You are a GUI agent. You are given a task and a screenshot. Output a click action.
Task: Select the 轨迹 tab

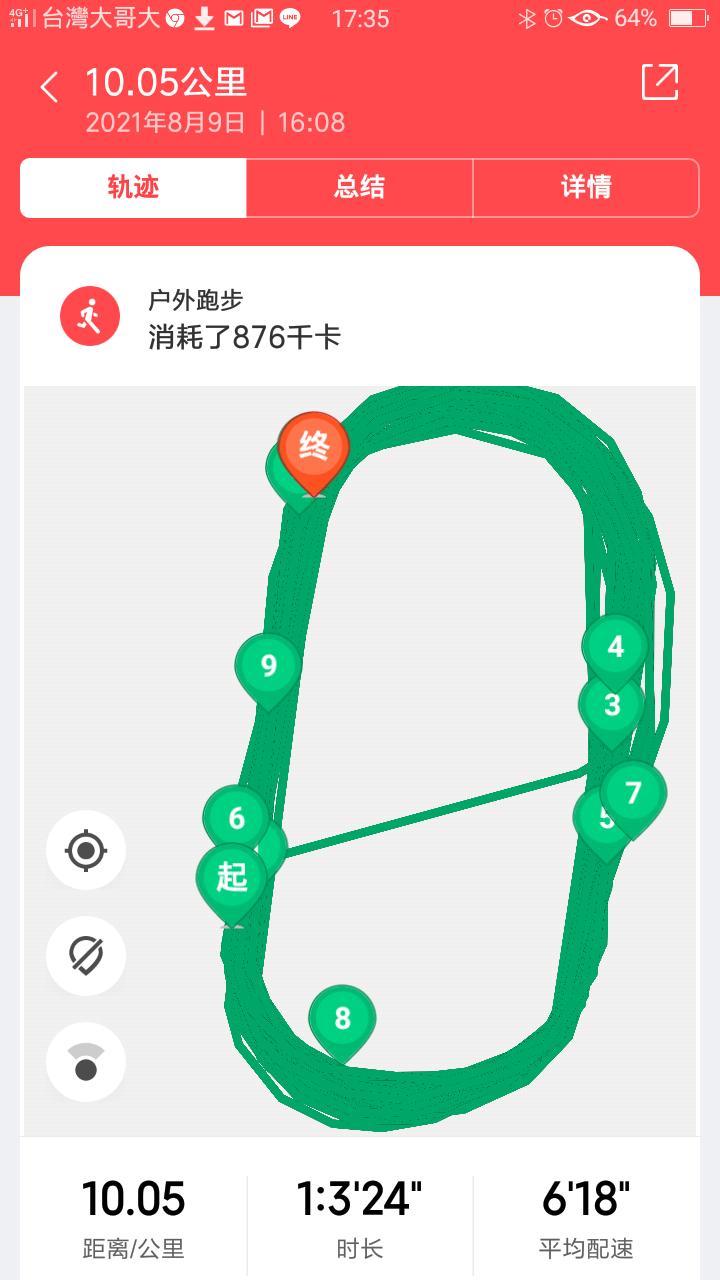point(134,188)
